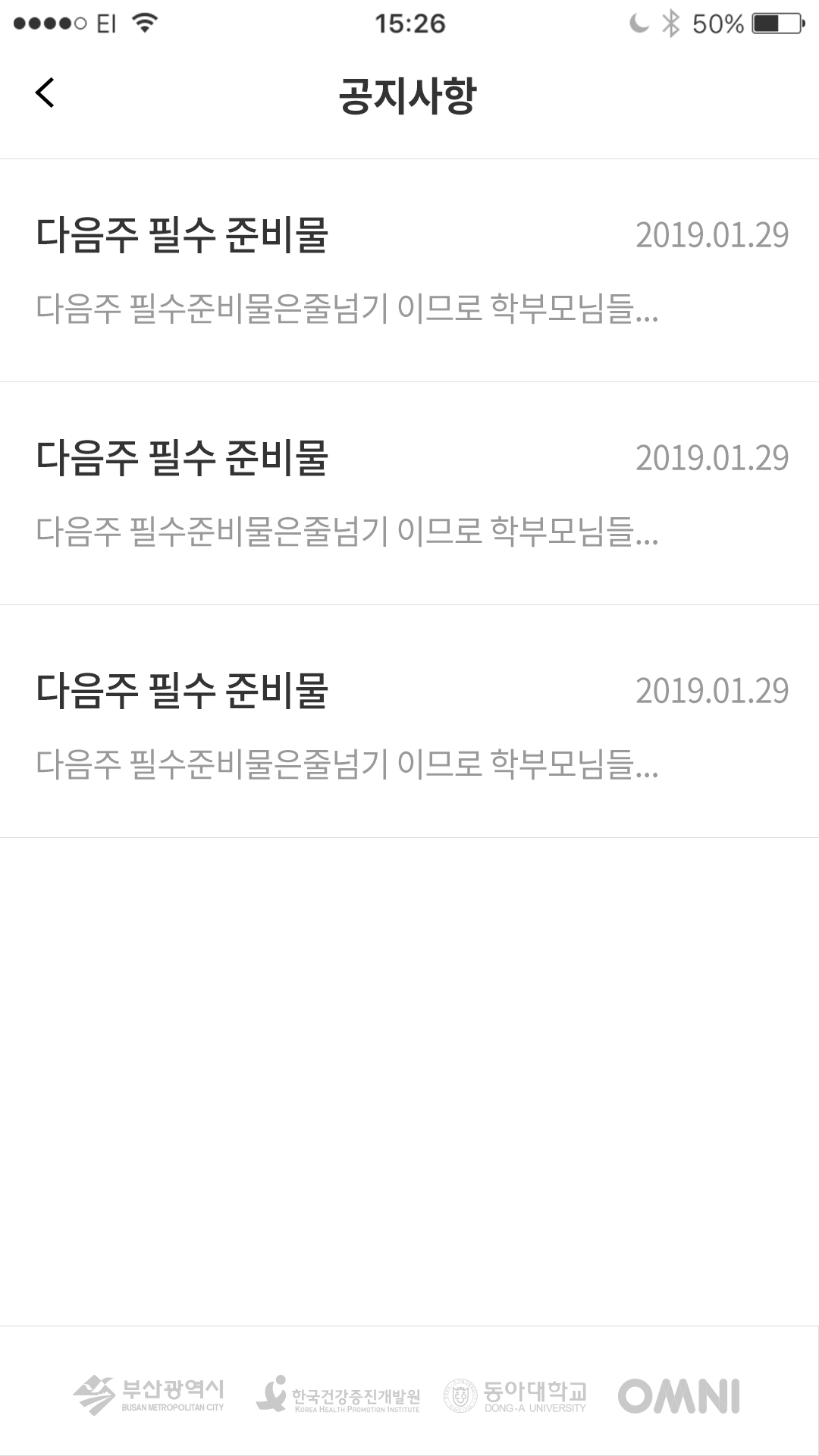This screenshot has height=1456, width=819.
Task: Open the second 다음주 필수 준비물 notice
Action: 409,493
